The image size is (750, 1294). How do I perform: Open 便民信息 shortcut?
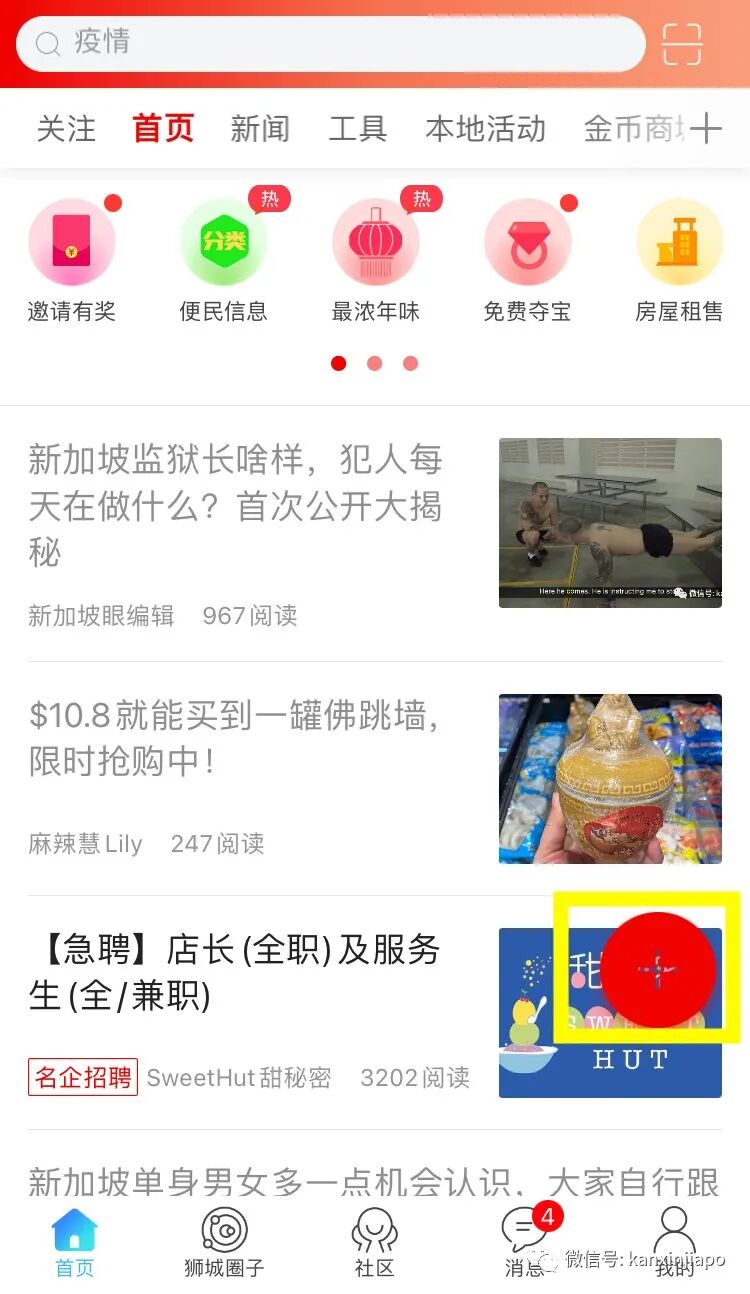(224, 259)
